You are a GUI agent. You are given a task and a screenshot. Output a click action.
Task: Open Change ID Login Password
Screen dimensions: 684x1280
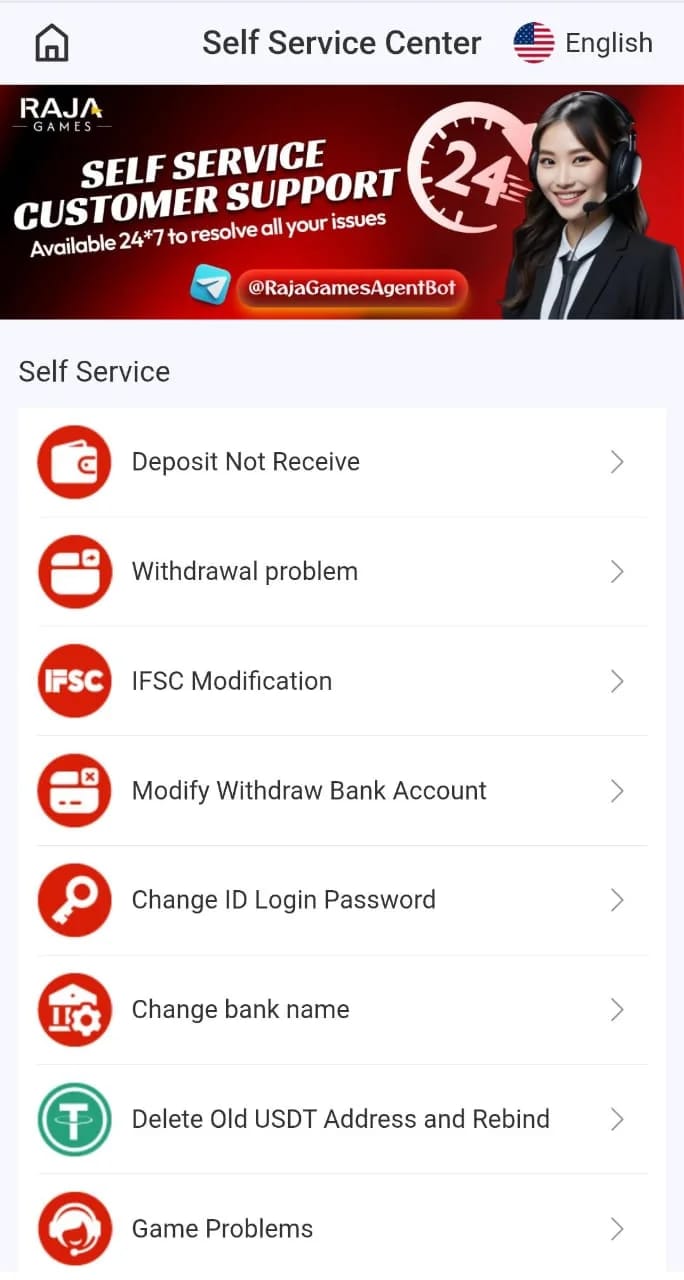tap(342, 900)
